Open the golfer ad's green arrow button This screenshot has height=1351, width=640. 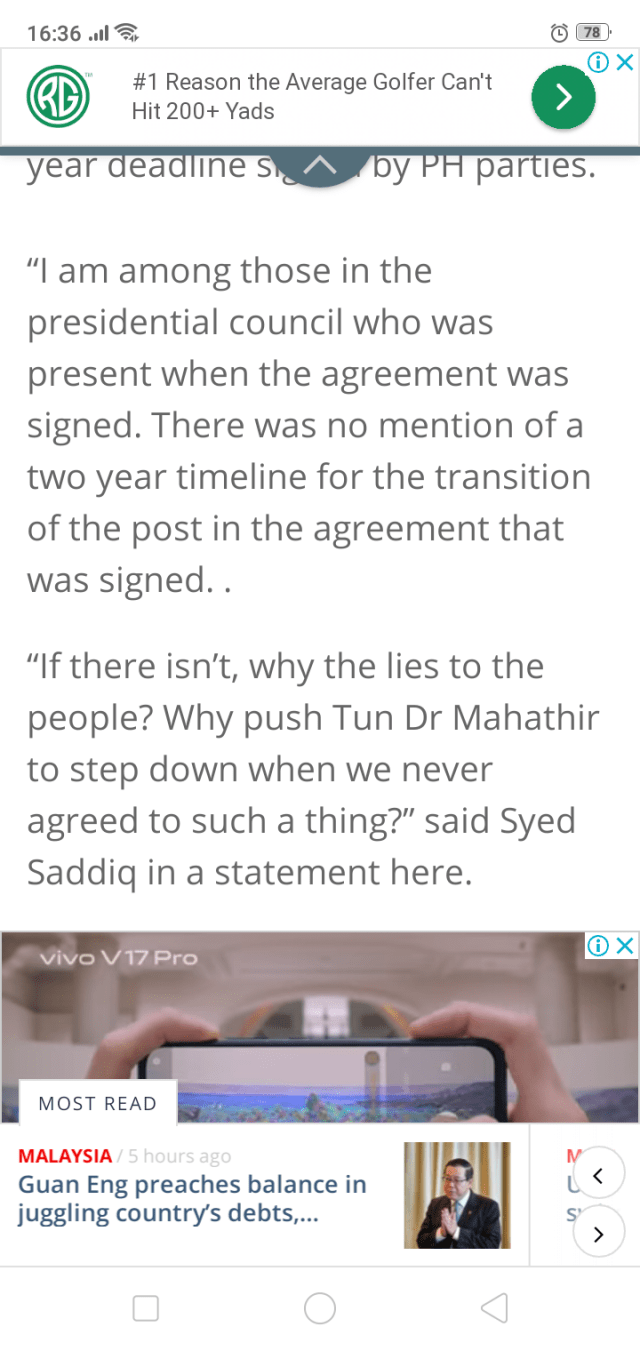563,97
